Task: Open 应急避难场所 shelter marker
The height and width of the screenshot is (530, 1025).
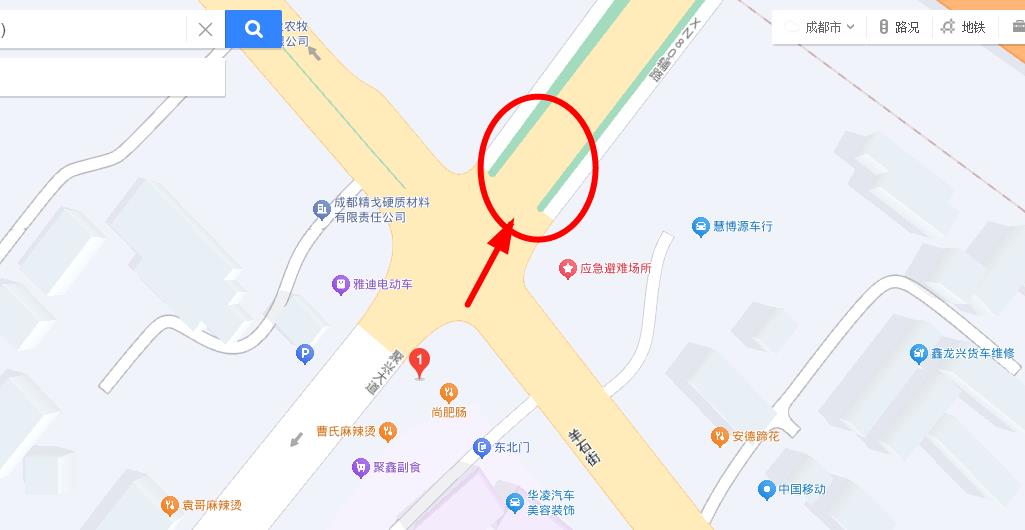Action: [567, 269]
